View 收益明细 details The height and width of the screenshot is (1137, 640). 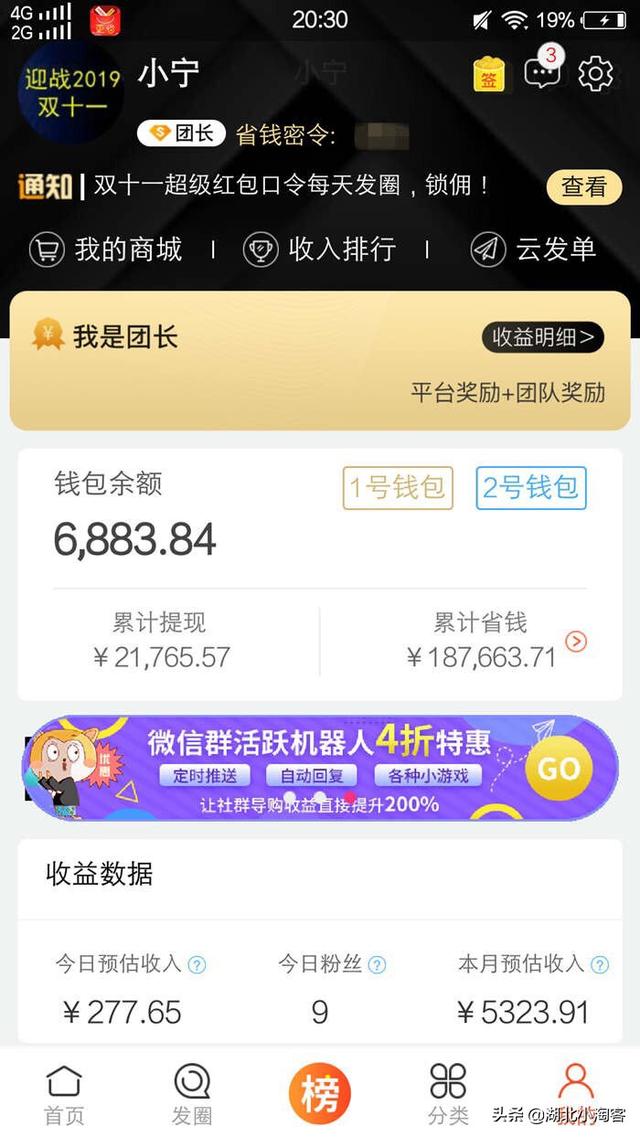point(543,337)
